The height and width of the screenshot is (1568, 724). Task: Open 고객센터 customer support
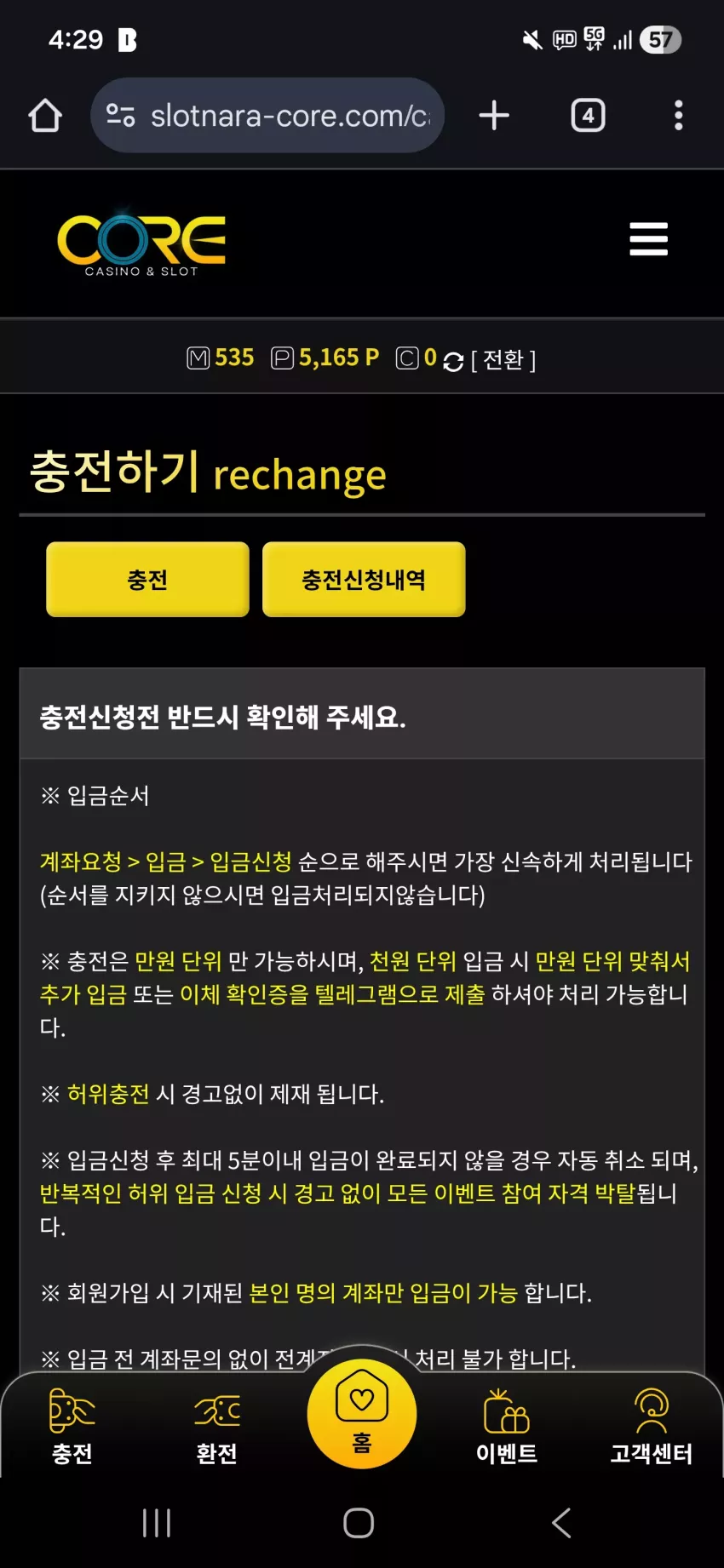click(x=652, y=1425)
